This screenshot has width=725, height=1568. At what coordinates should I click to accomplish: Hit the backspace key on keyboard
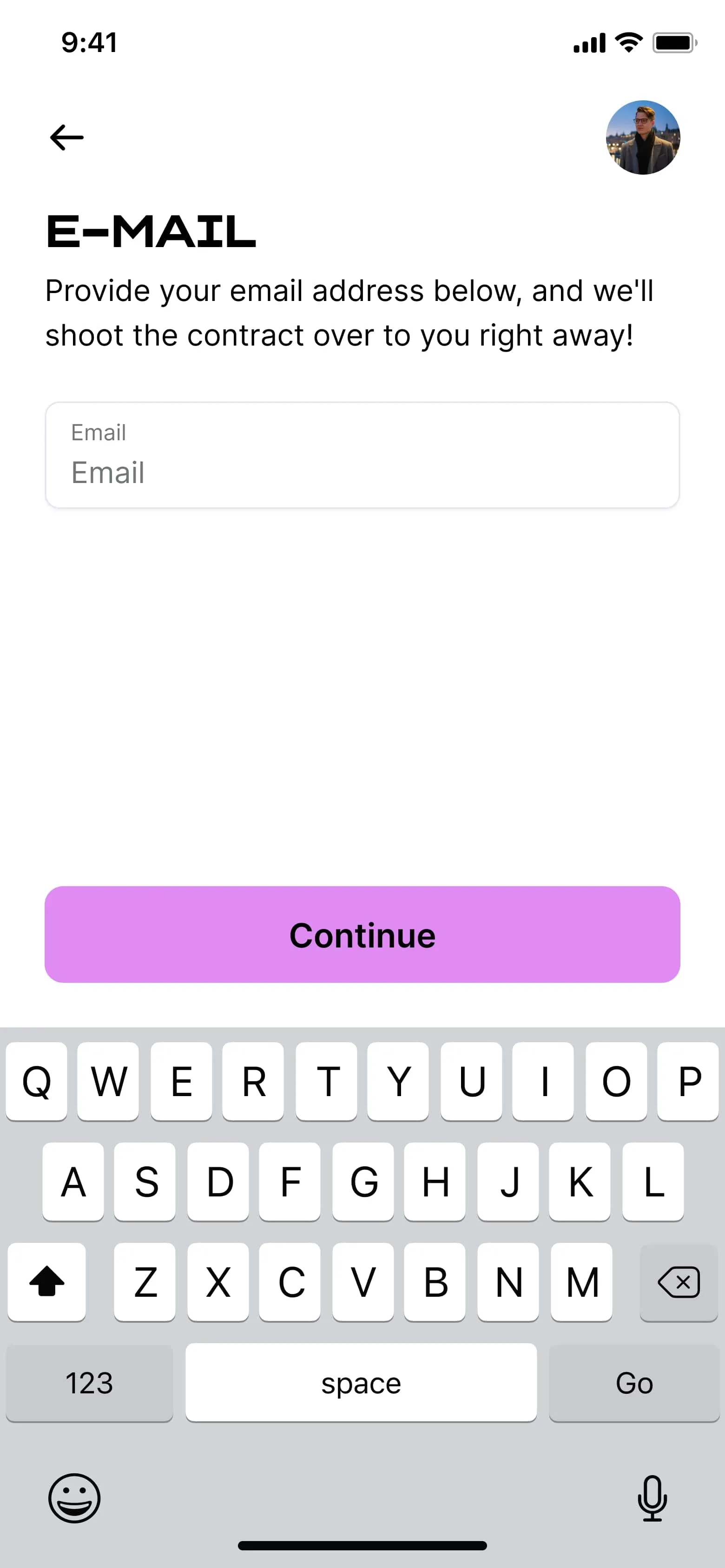click(679, 1282)
